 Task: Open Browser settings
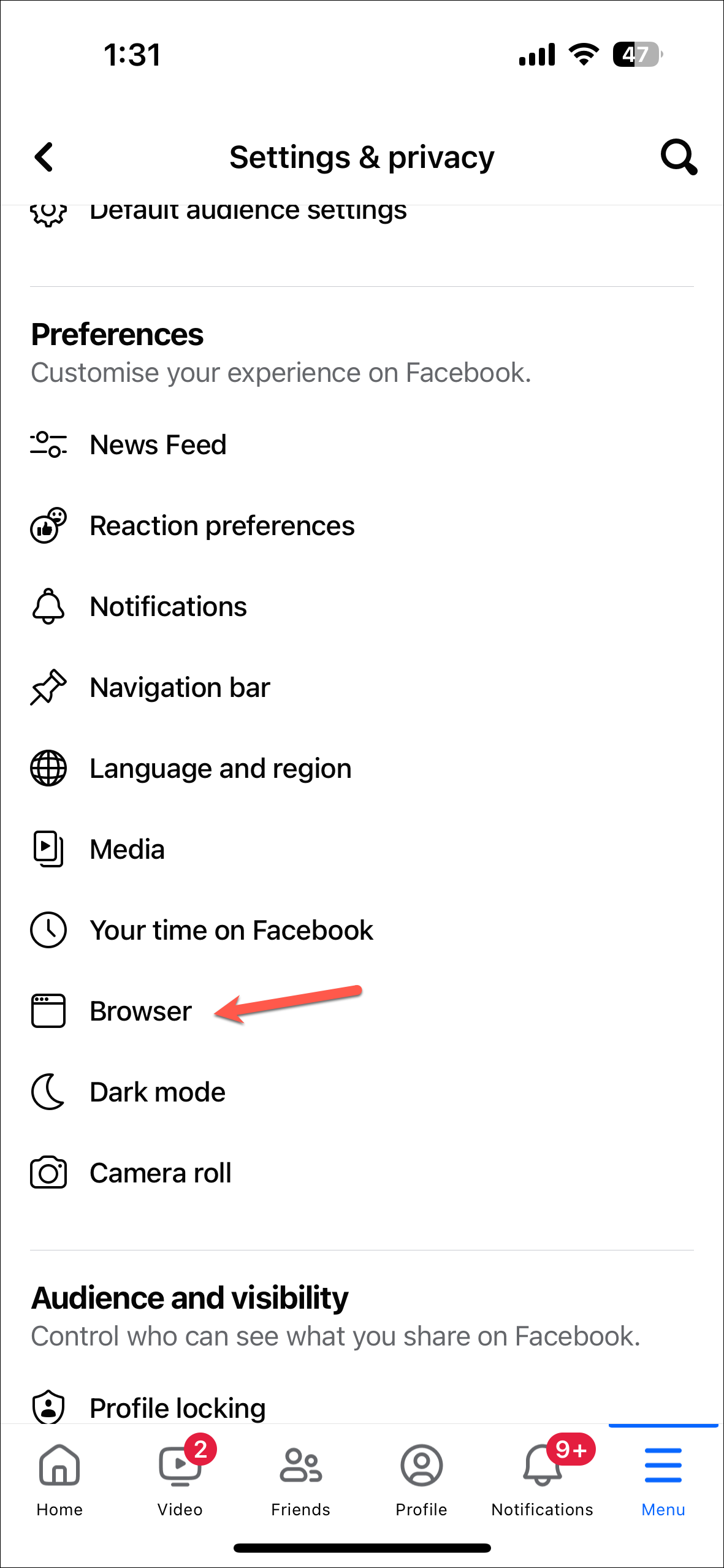point(140,1011)
